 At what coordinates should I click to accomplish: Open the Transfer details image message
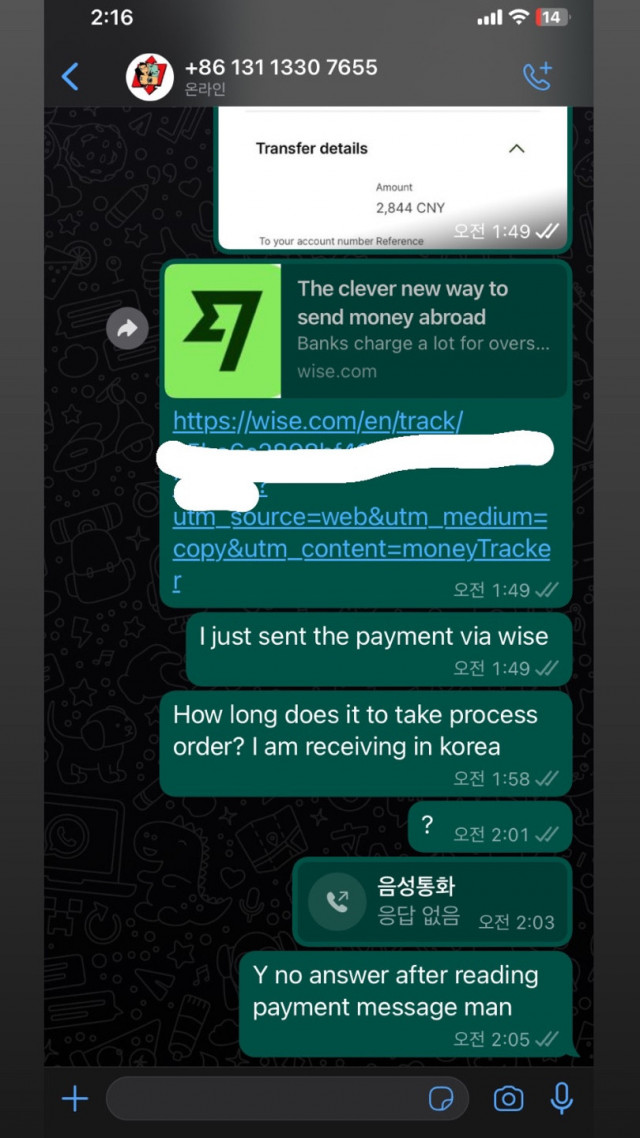(392, 178)
